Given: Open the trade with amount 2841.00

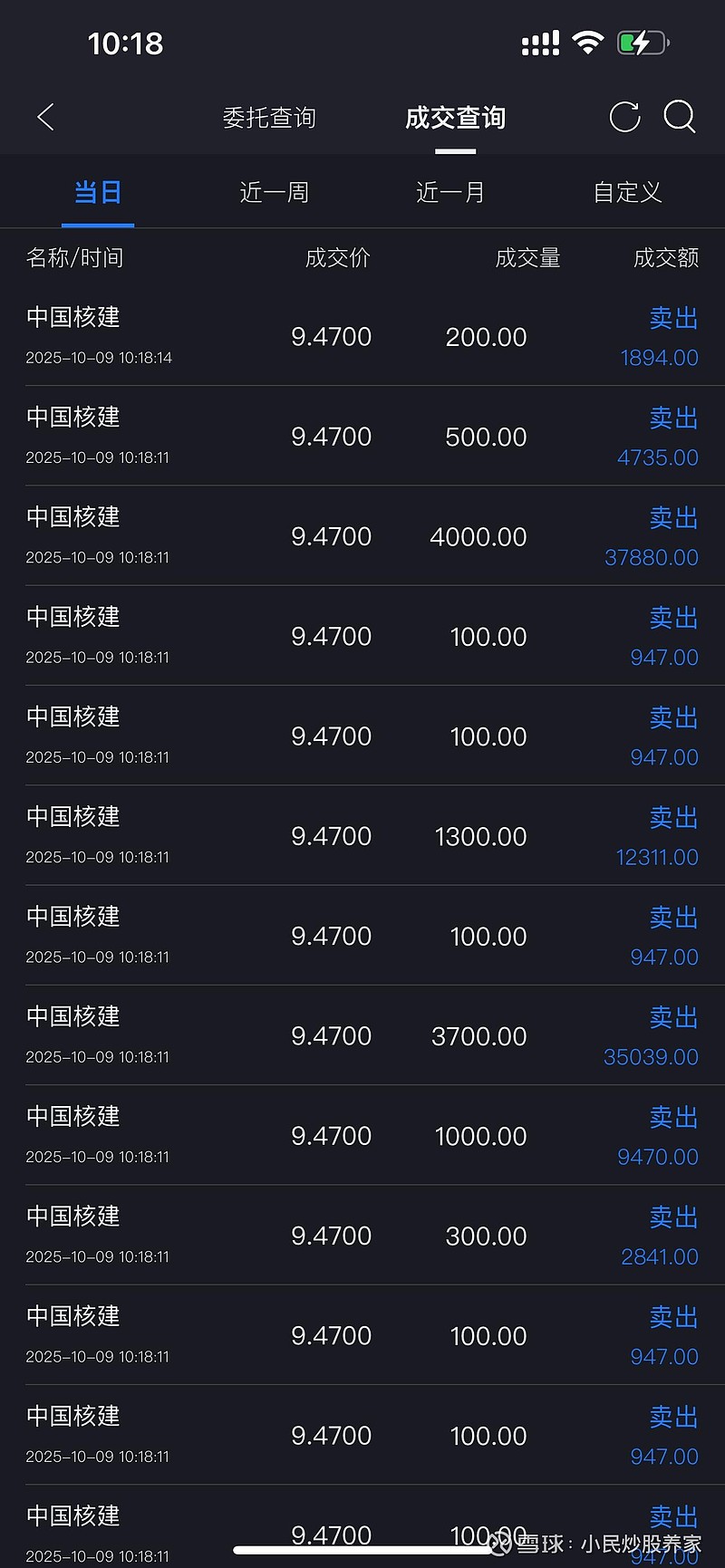Looking at the screenshot, I should (x=362, y=1235).
